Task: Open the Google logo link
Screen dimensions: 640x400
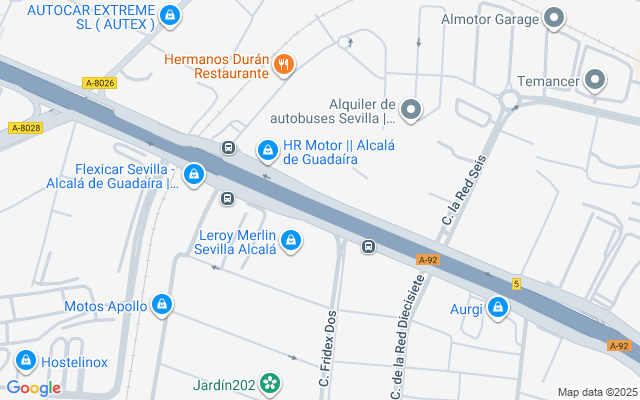Action: [x=34, y=388]
